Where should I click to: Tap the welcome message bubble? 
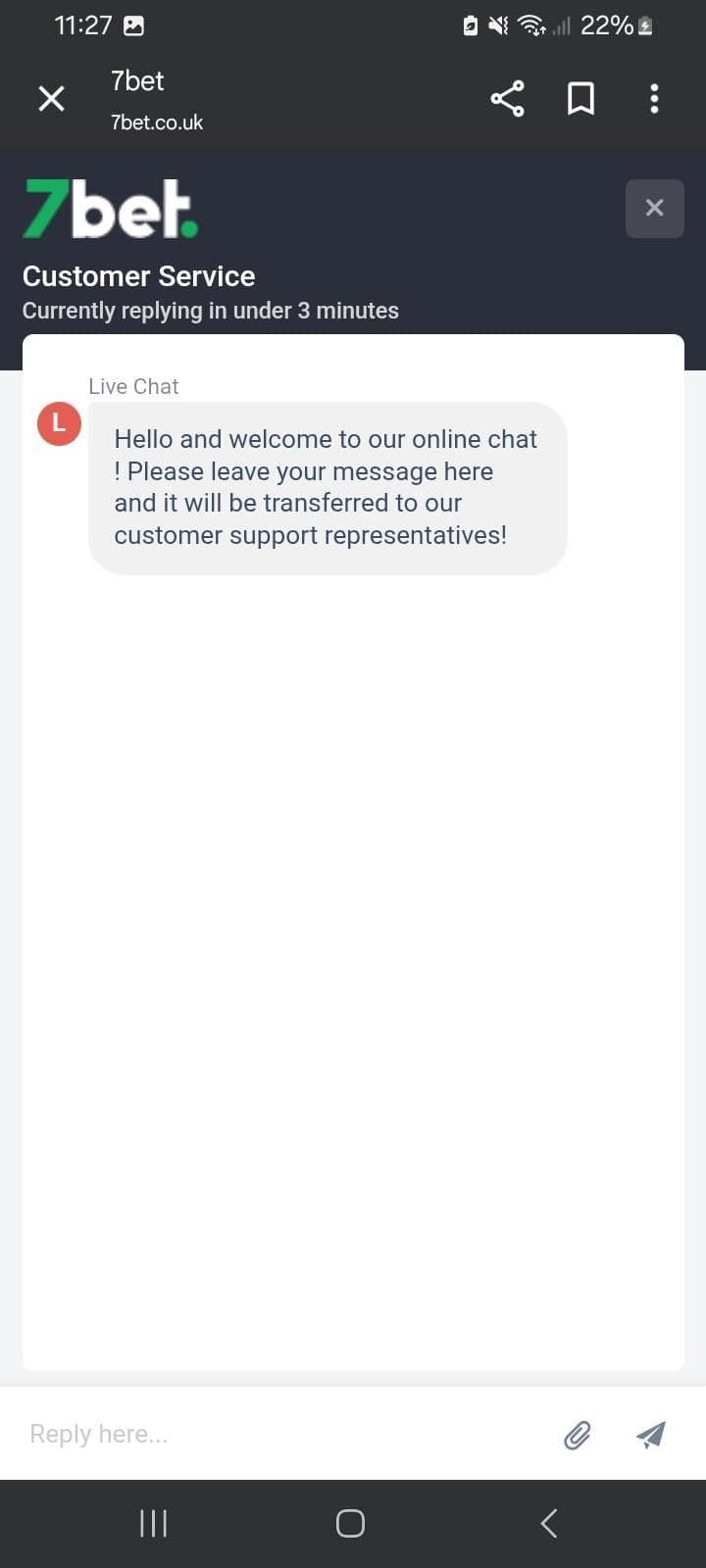pos(326,487)
